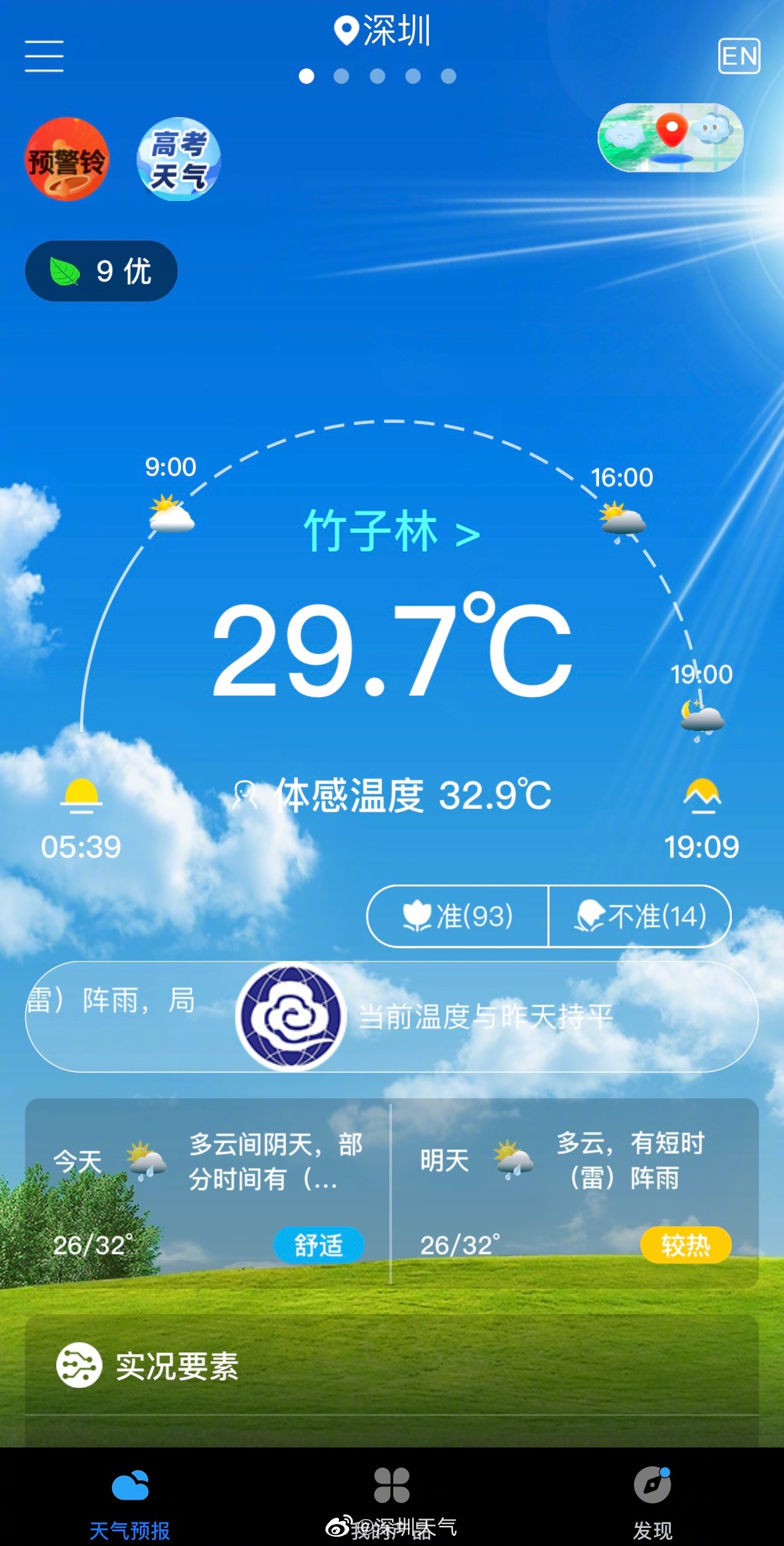
Task: Open tomorrow's 明天 forecast card
Action: 575,1193
